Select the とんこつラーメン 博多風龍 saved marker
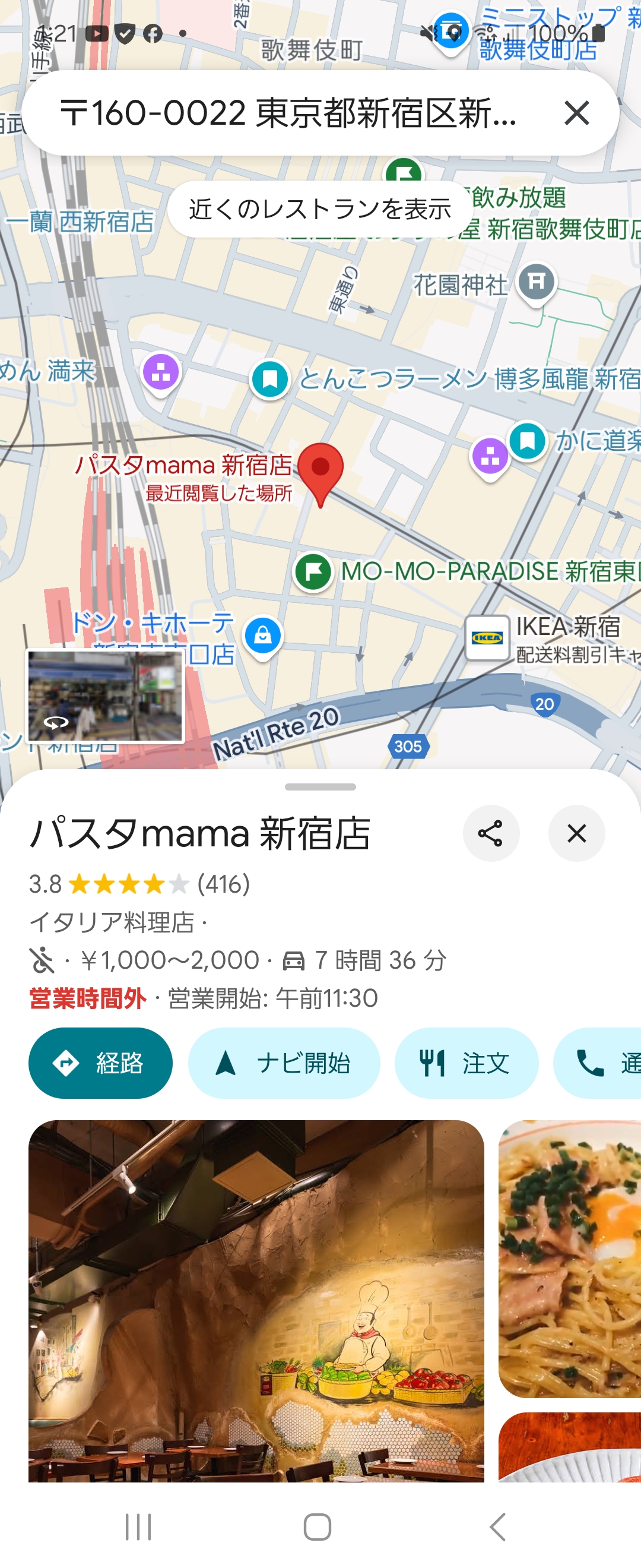The image size is (641, 1568). 270,379
